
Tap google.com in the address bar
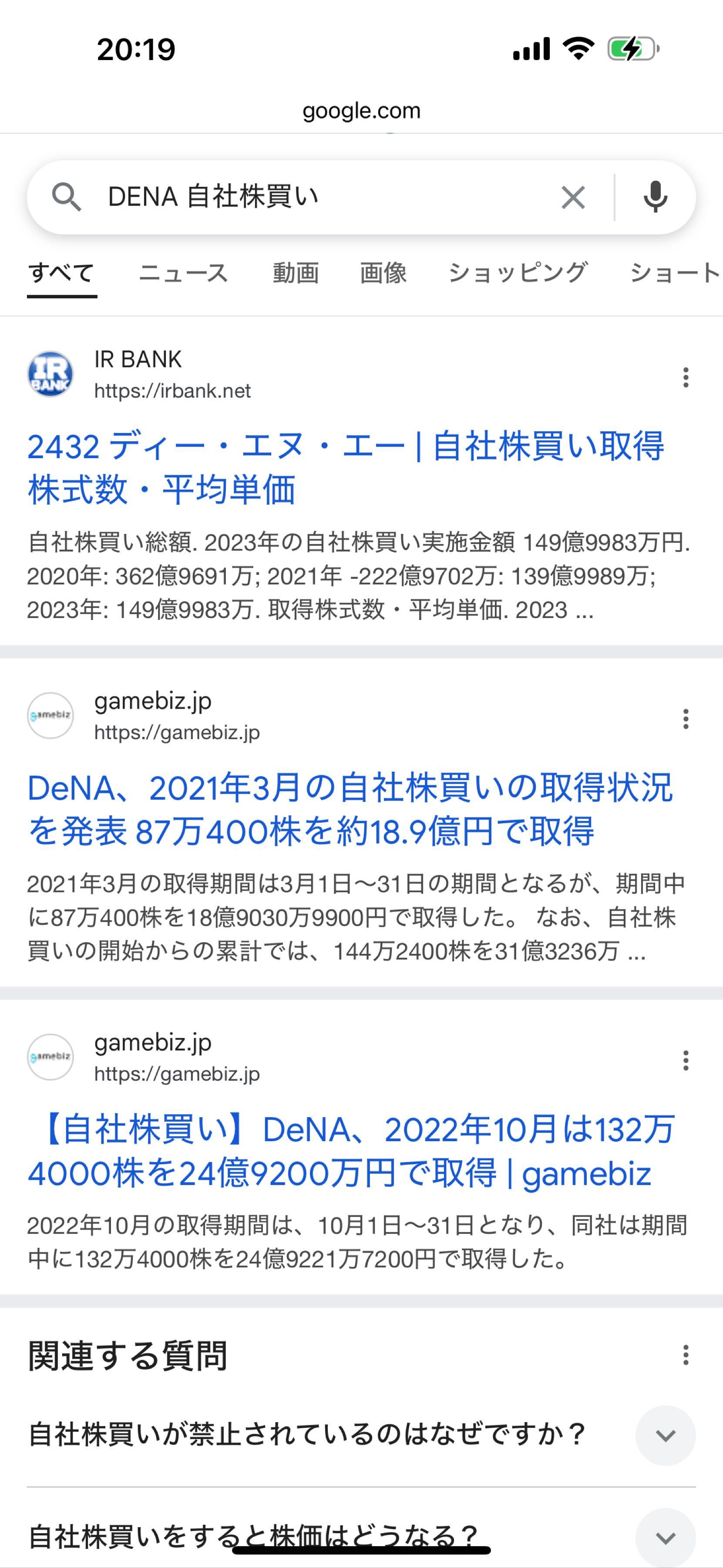[361, 110]
